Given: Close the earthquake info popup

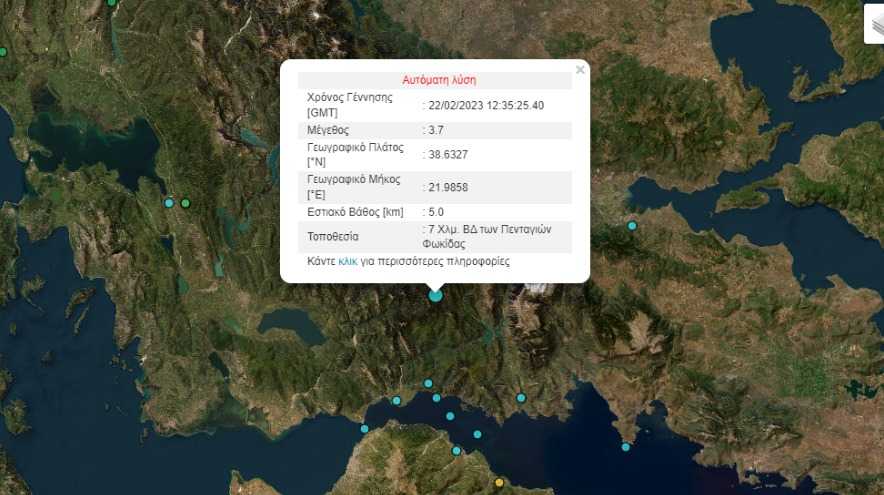Looking at the screenshot, I should 580,70.
